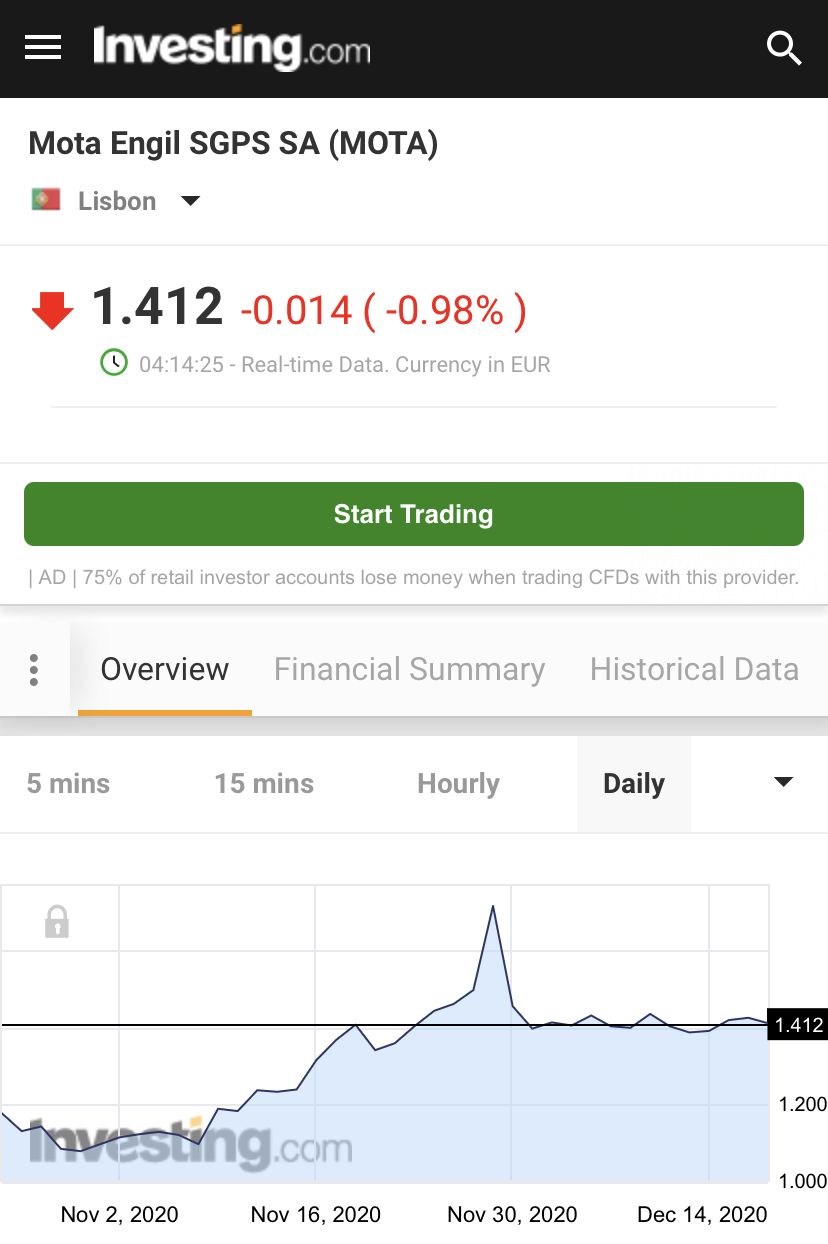Viewport: 828px width, 1244px height.
Task: Tap the Start Trading button
Action: pos(414,514)
